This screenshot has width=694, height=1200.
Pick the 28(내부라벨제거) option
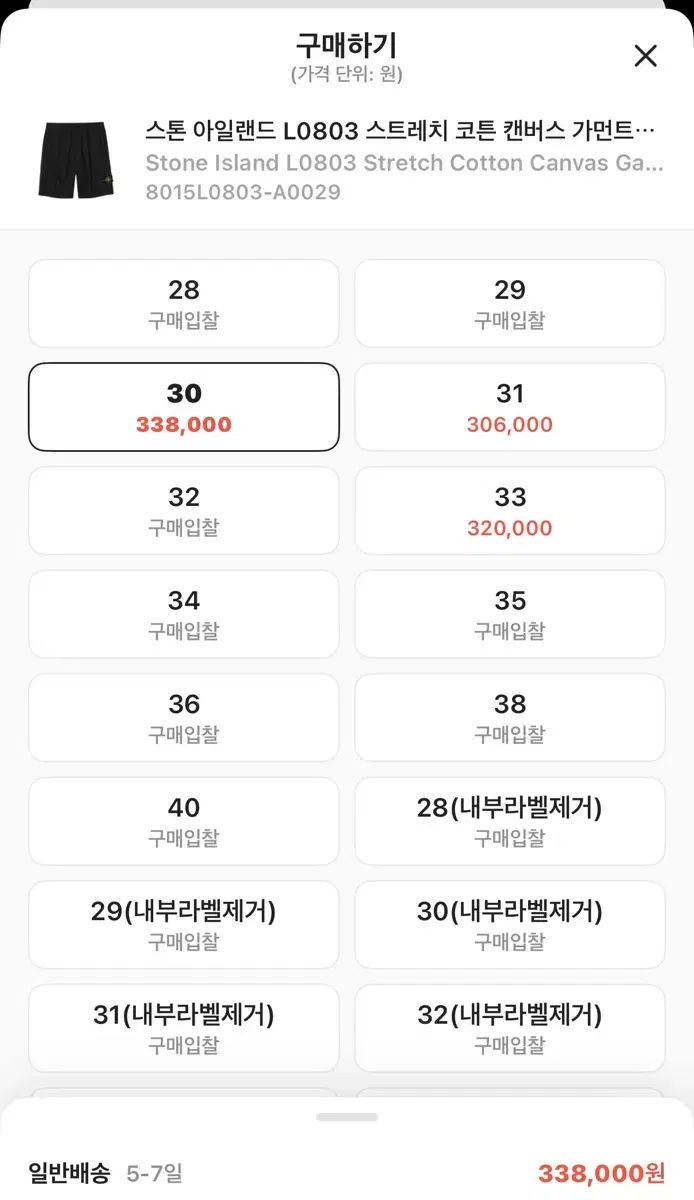tap(510, 821)
